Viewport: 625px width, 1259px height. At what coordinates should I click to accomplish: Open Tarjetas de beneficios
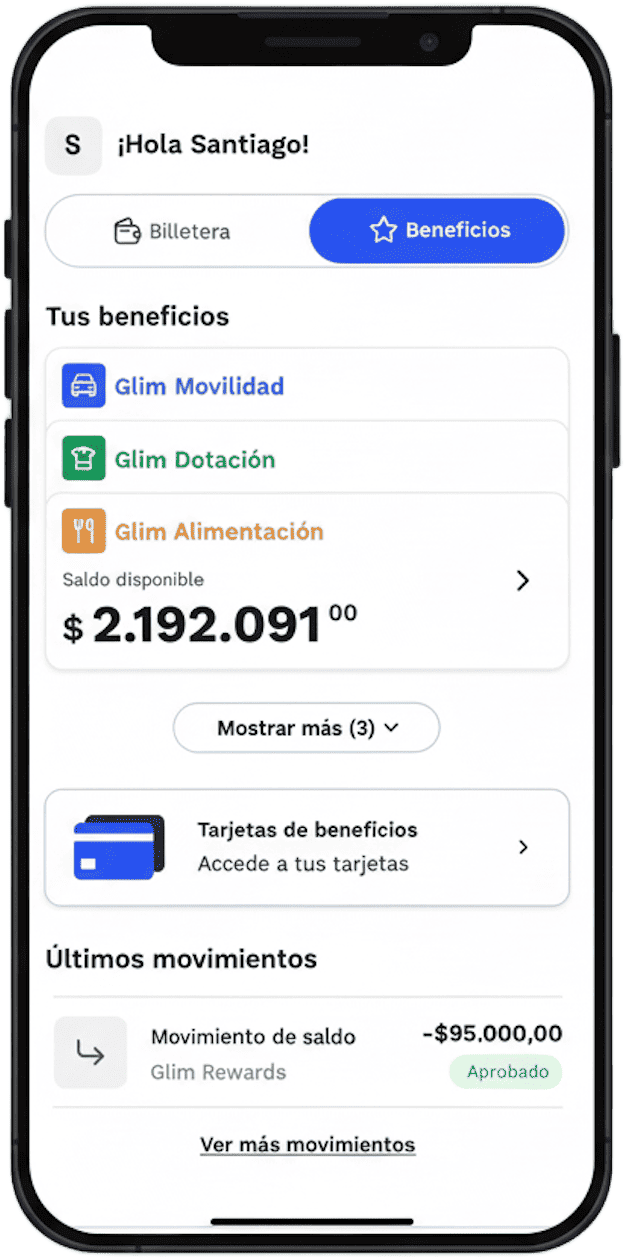306,847
